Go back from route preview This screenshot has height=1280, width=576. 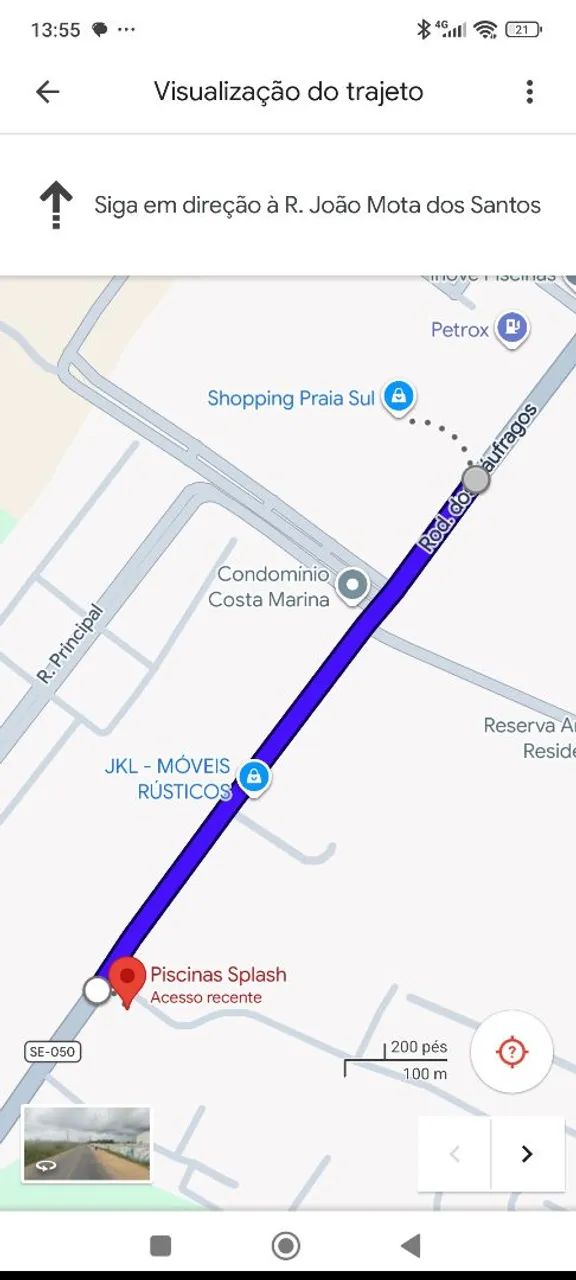pos(48,92)
